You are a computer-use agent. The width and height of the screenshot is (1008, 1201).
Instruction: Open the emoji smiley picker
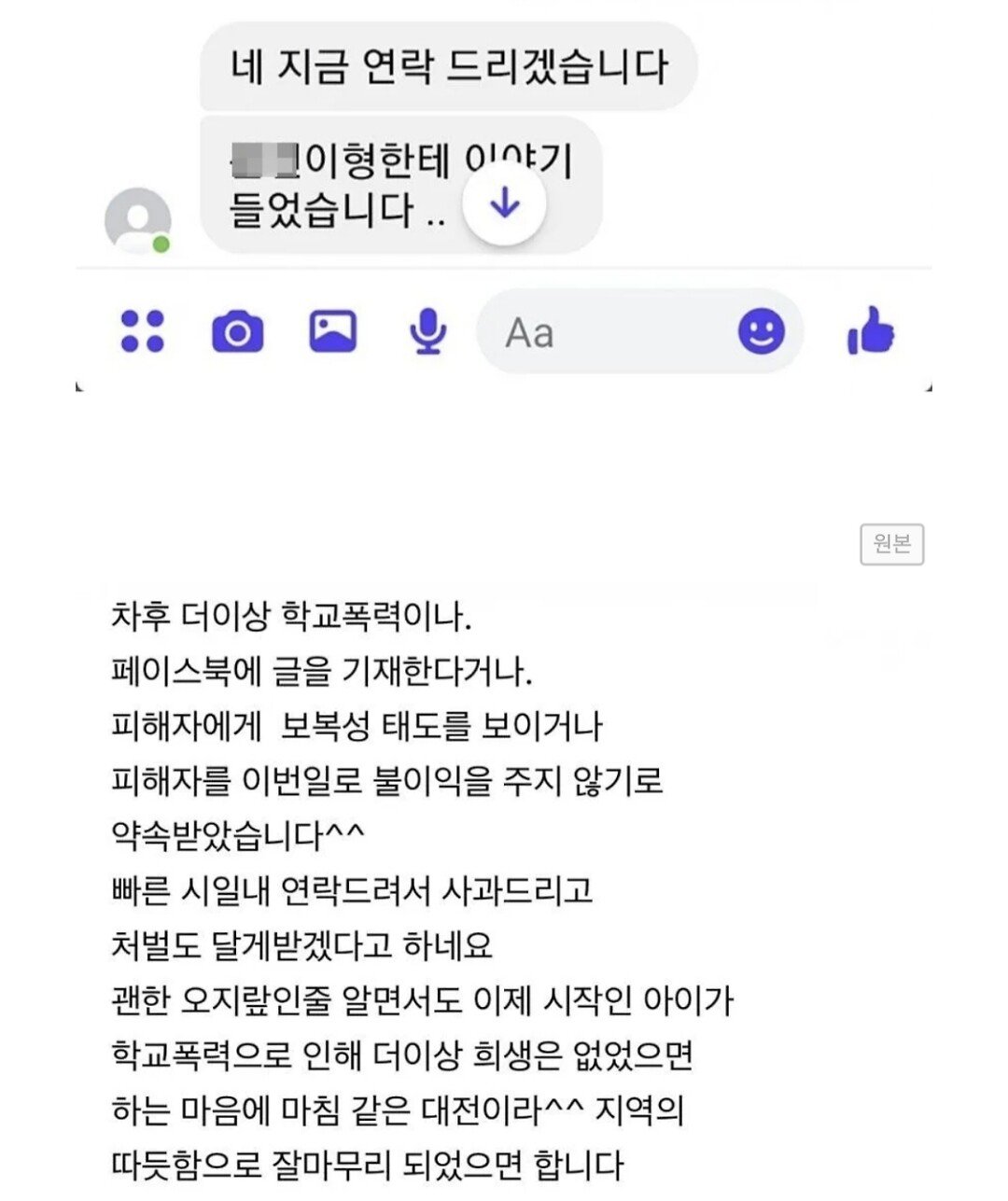pyautogui.click(x=763, y=331)
